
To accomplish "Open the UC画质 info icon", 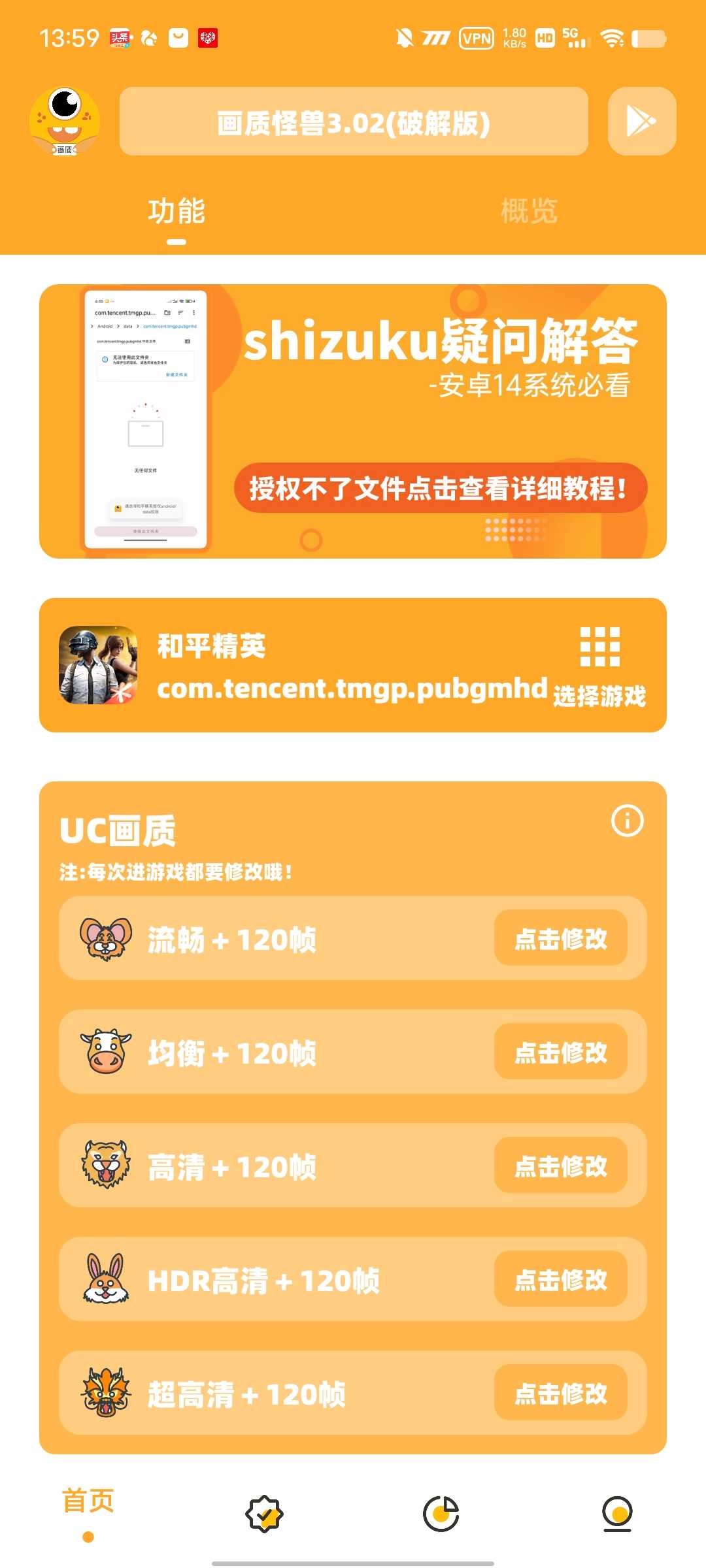I will pos(627,821).
